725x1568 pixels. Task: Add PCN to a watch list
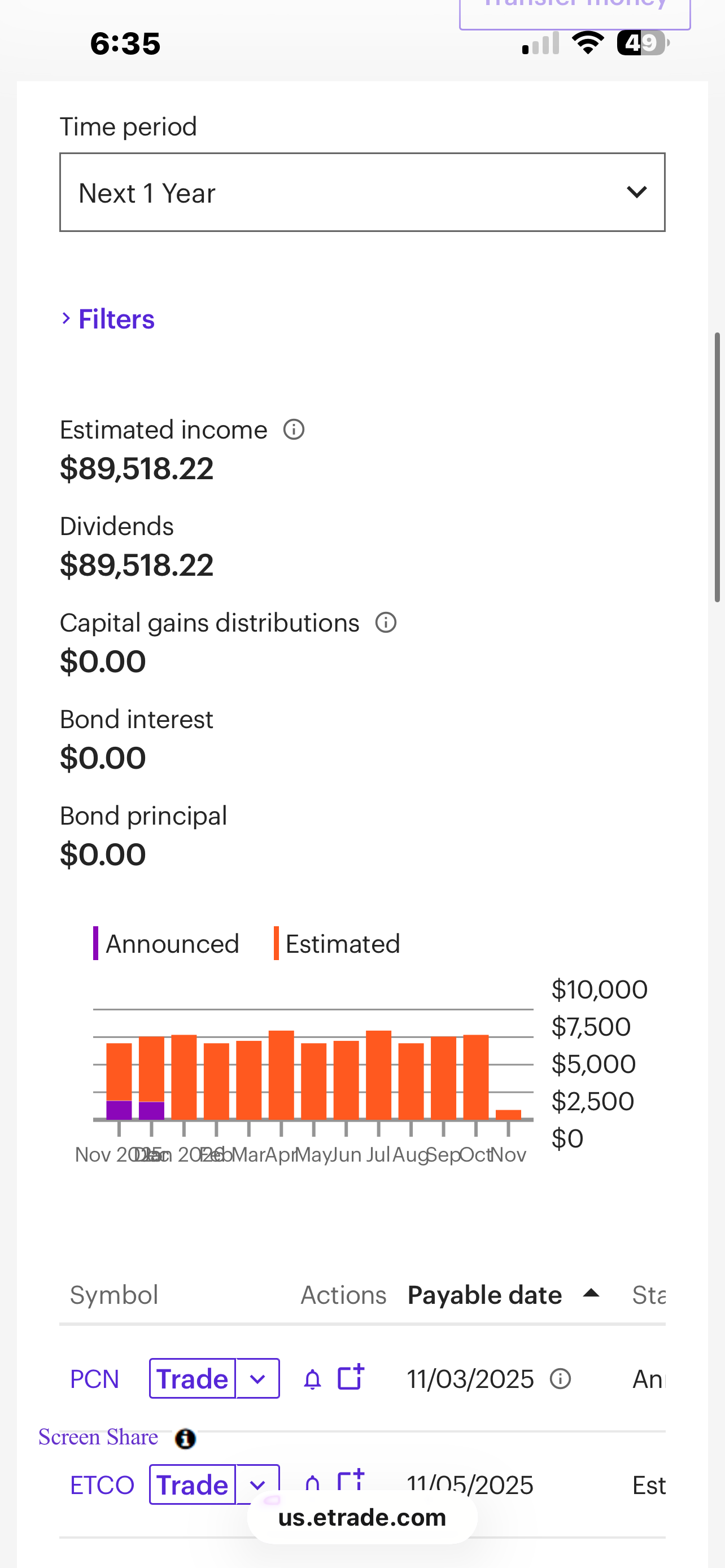pyautogui.click(x=351, y=1377)
